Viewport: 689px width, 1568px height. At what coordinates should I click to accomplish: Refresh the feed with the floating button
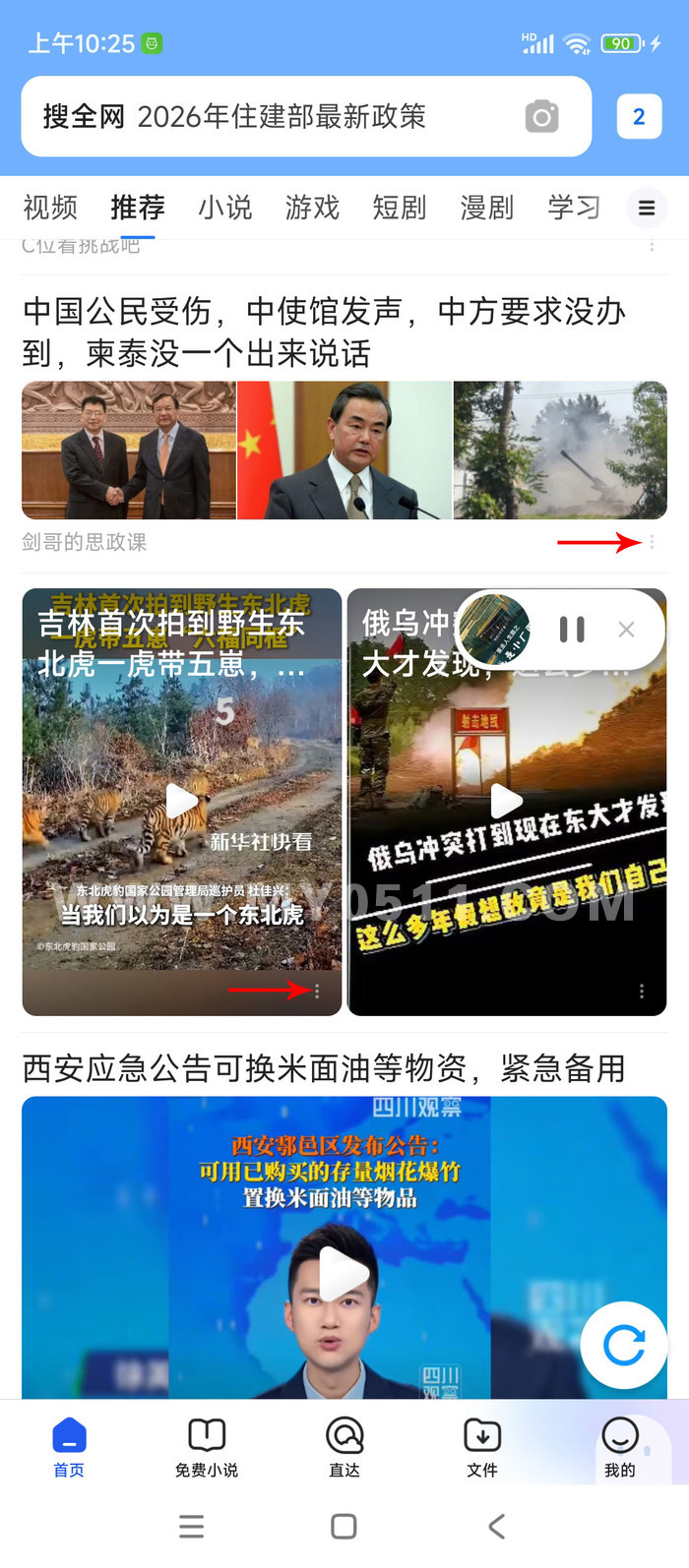(x=624, y=1345)
